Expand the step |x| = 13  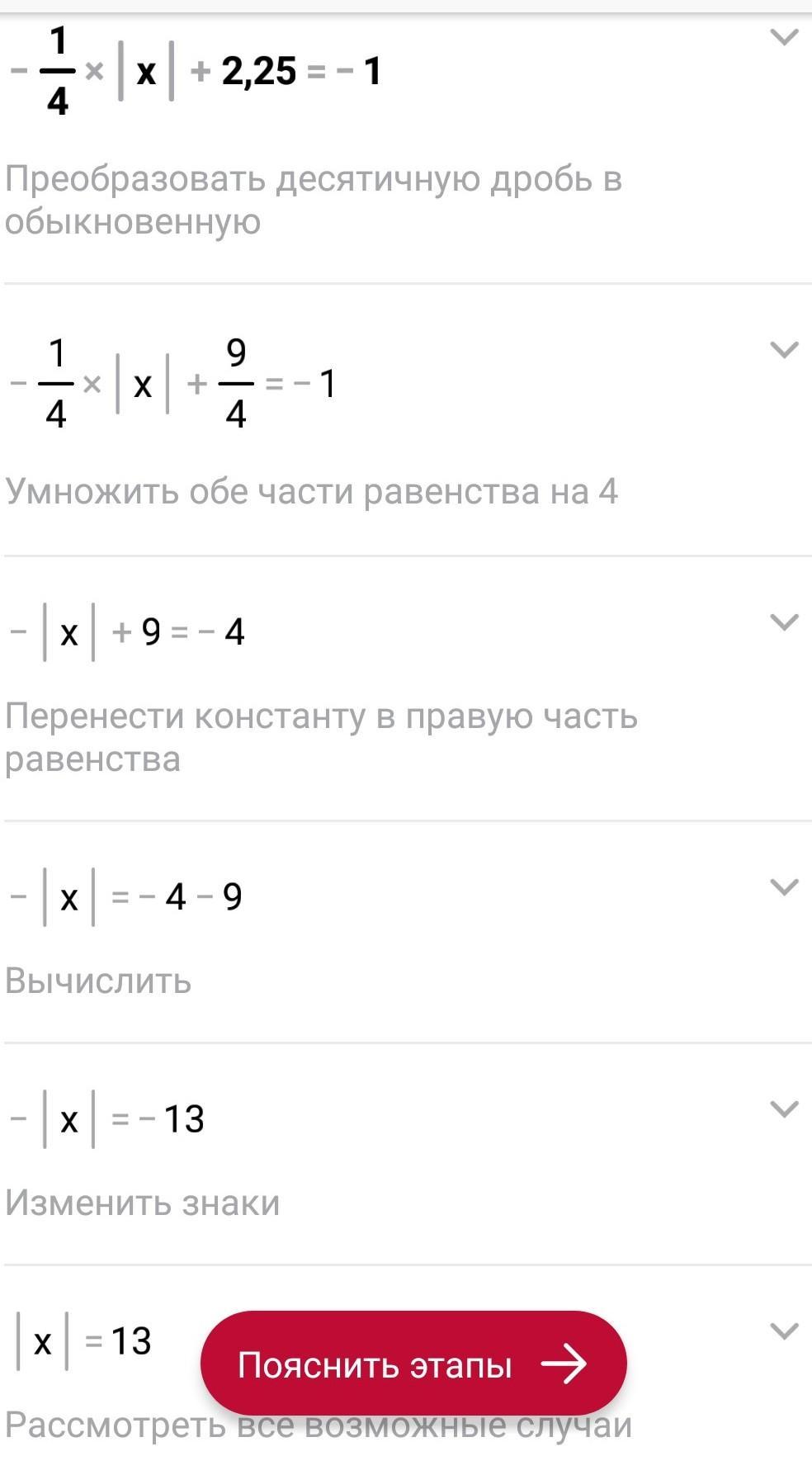tap(783, 1331)
